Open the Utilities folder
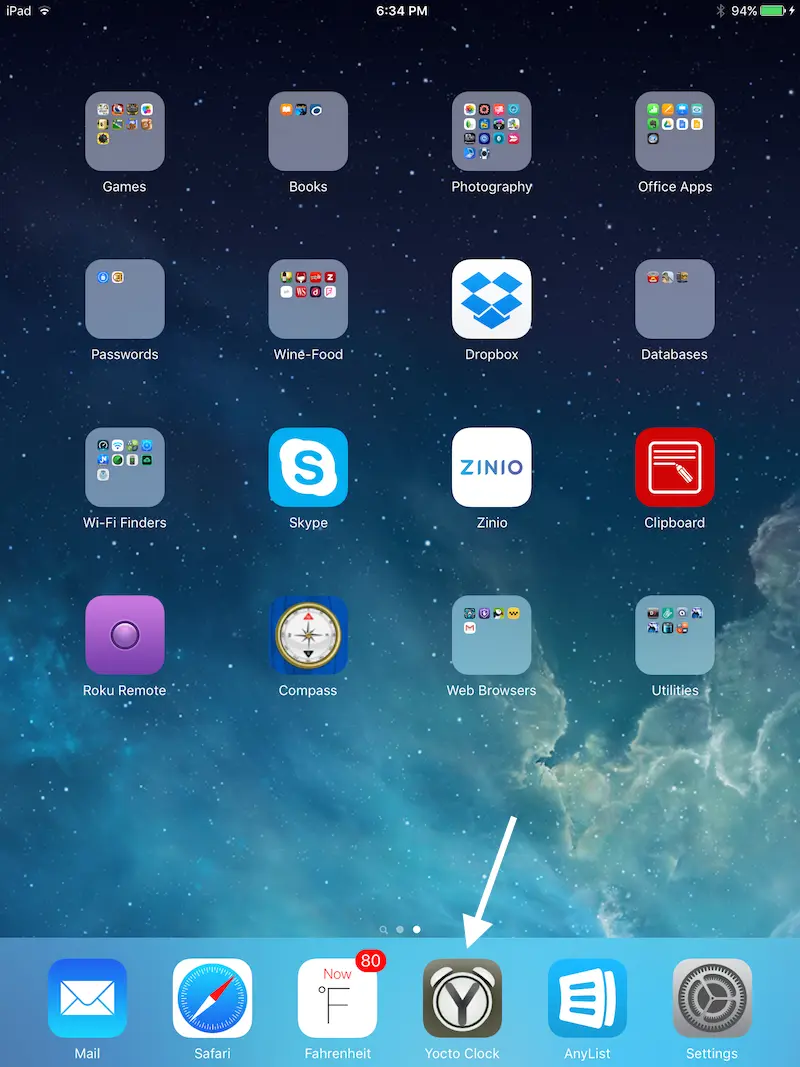This screenshot has width=800, height=1067. [675, 635]
